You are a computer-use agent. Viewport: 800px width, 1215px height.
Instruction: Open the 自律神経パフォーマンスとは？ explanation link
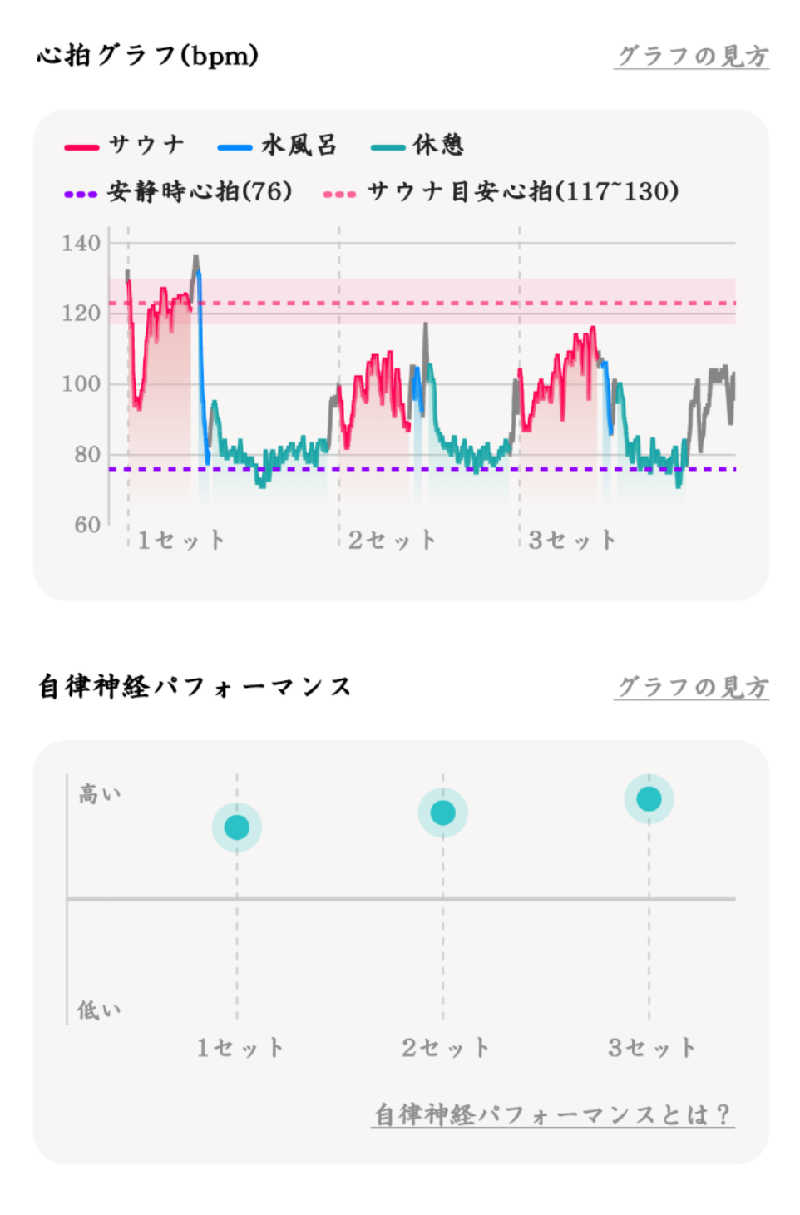[x=553, y=1114]
